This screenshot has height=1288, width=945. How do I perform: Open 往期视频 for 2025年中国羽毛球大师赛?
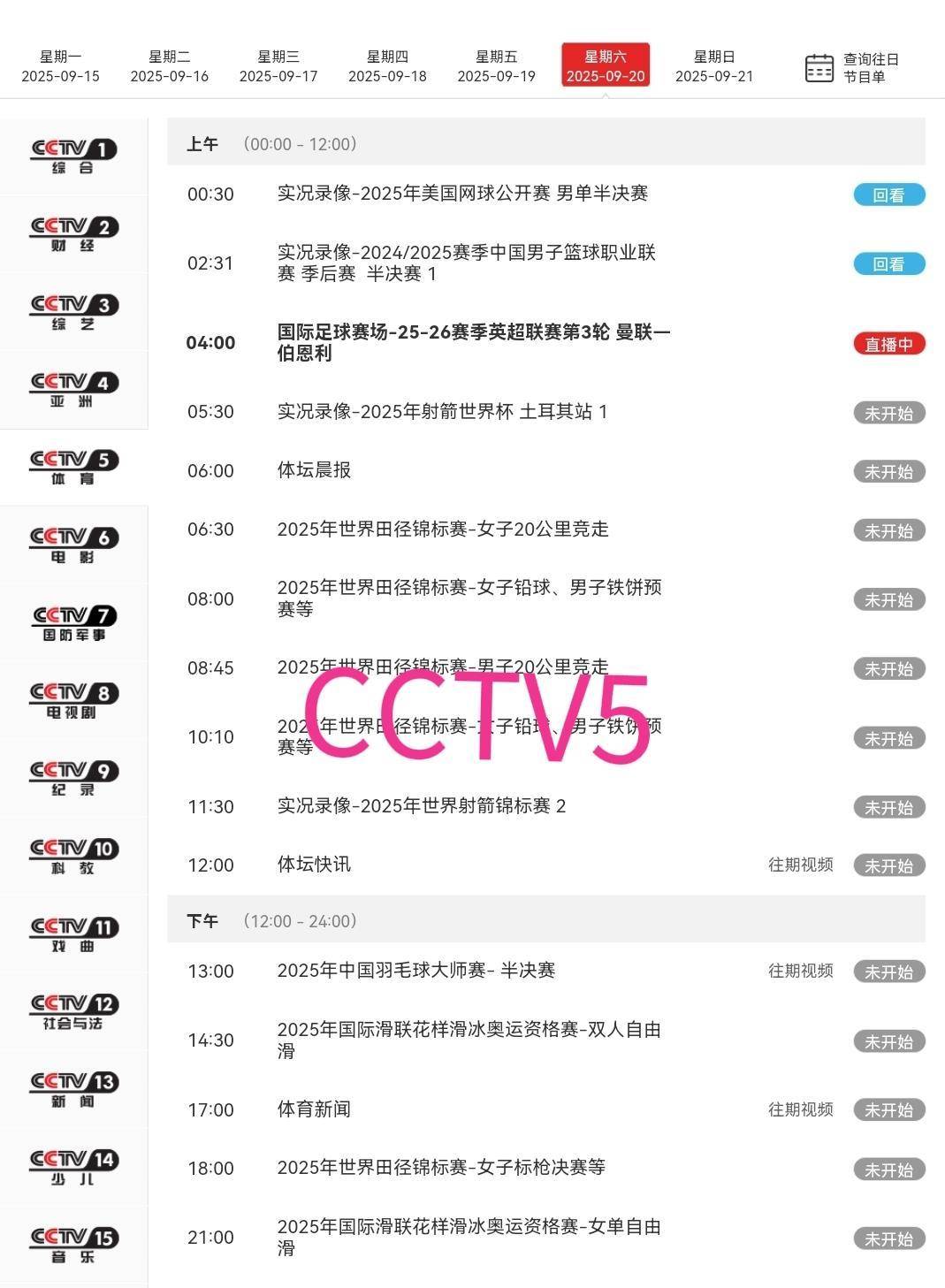point(800,971)
